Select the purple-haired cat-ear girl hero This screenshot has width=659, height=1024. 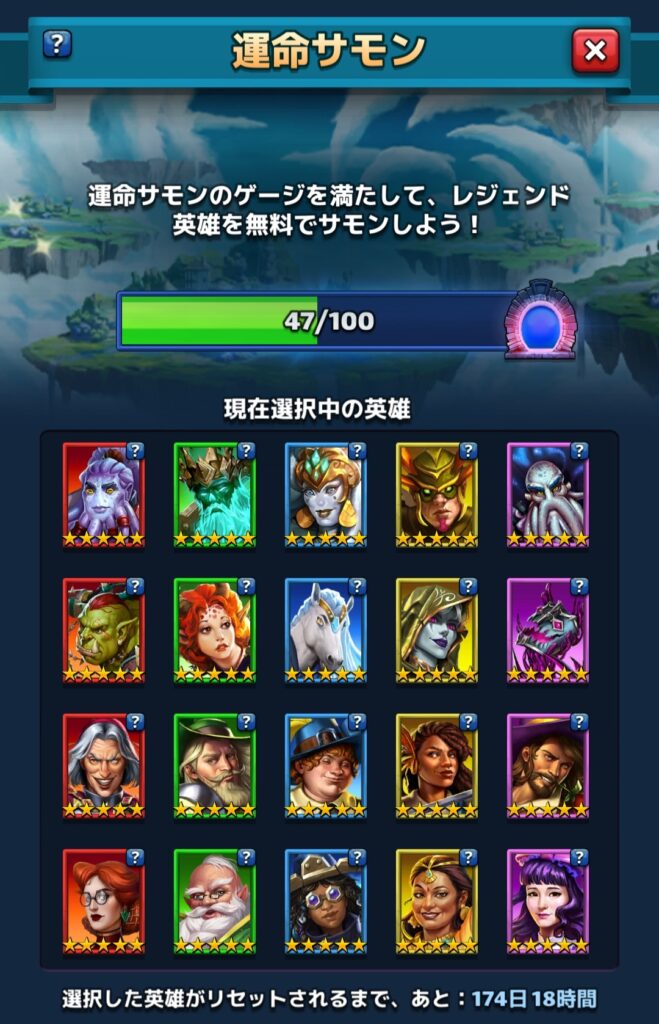coord(548,900)
